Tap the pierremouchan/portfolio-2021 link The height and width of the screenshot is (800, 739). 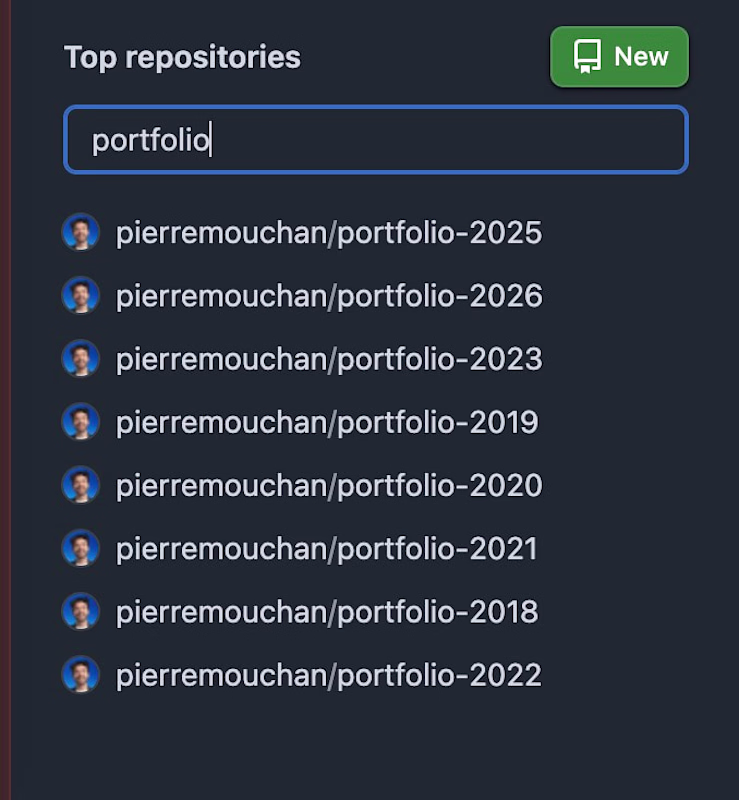pos(326,548)
